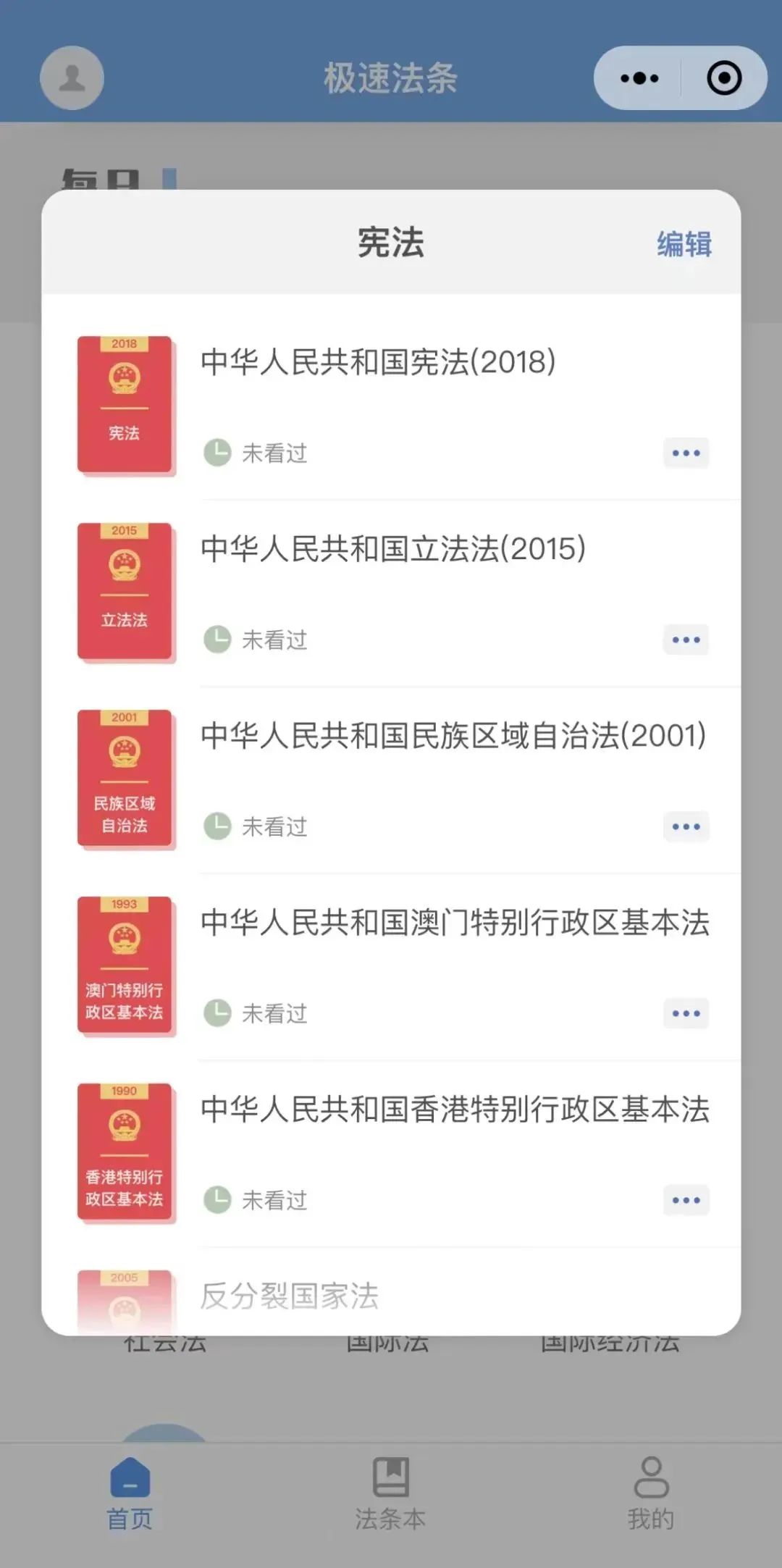Screen dimensions: 782x1568
Task: Open 反分裂国家法
Action: [x=289, y=1296]
